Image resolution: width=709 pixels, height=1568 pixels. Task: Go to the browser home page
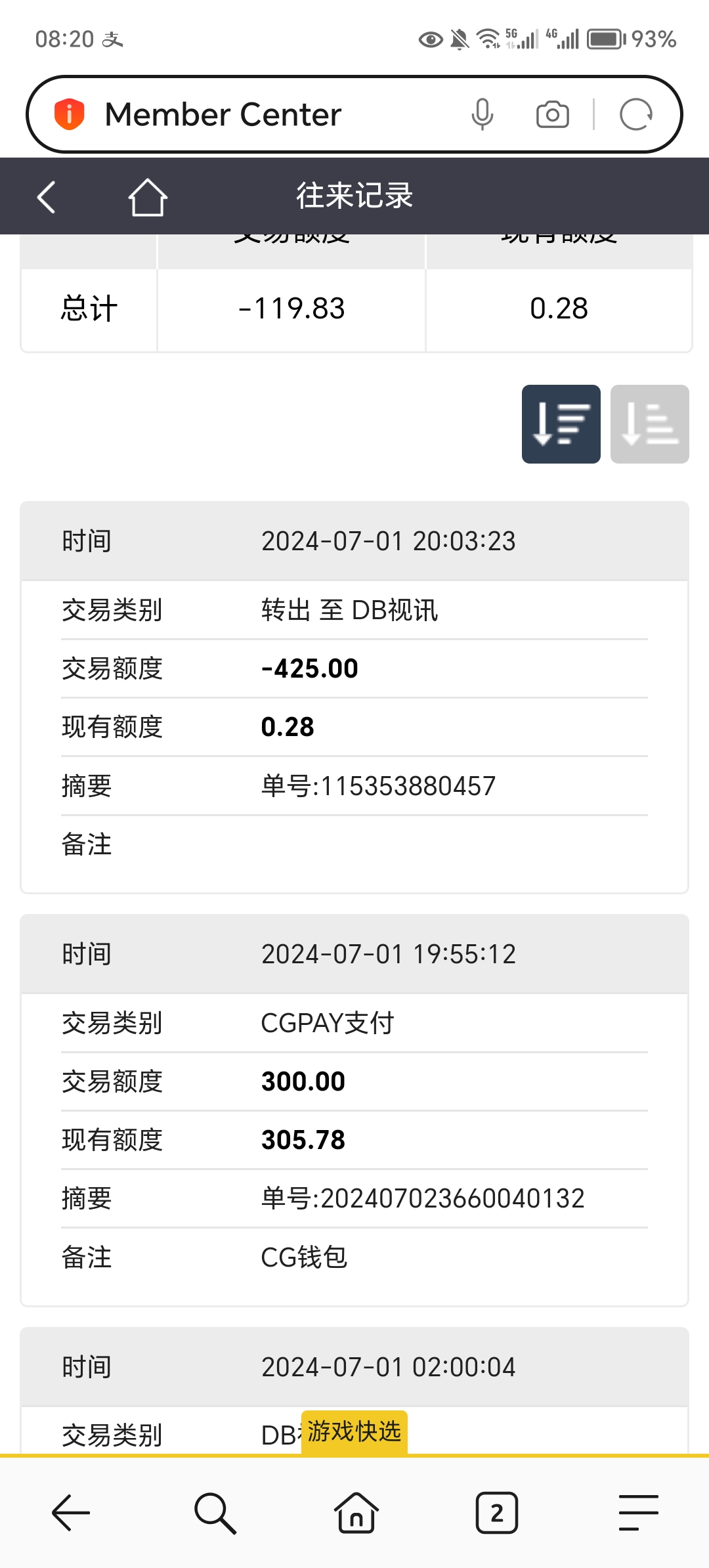pyautogui.click(x=356, y=1513)
